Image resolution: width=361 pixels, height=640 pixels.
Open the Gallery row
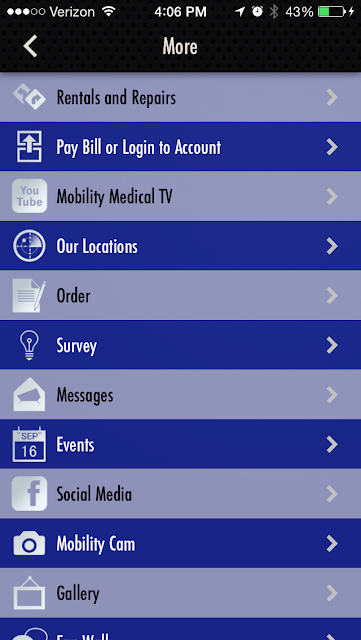tap(180, 593)
